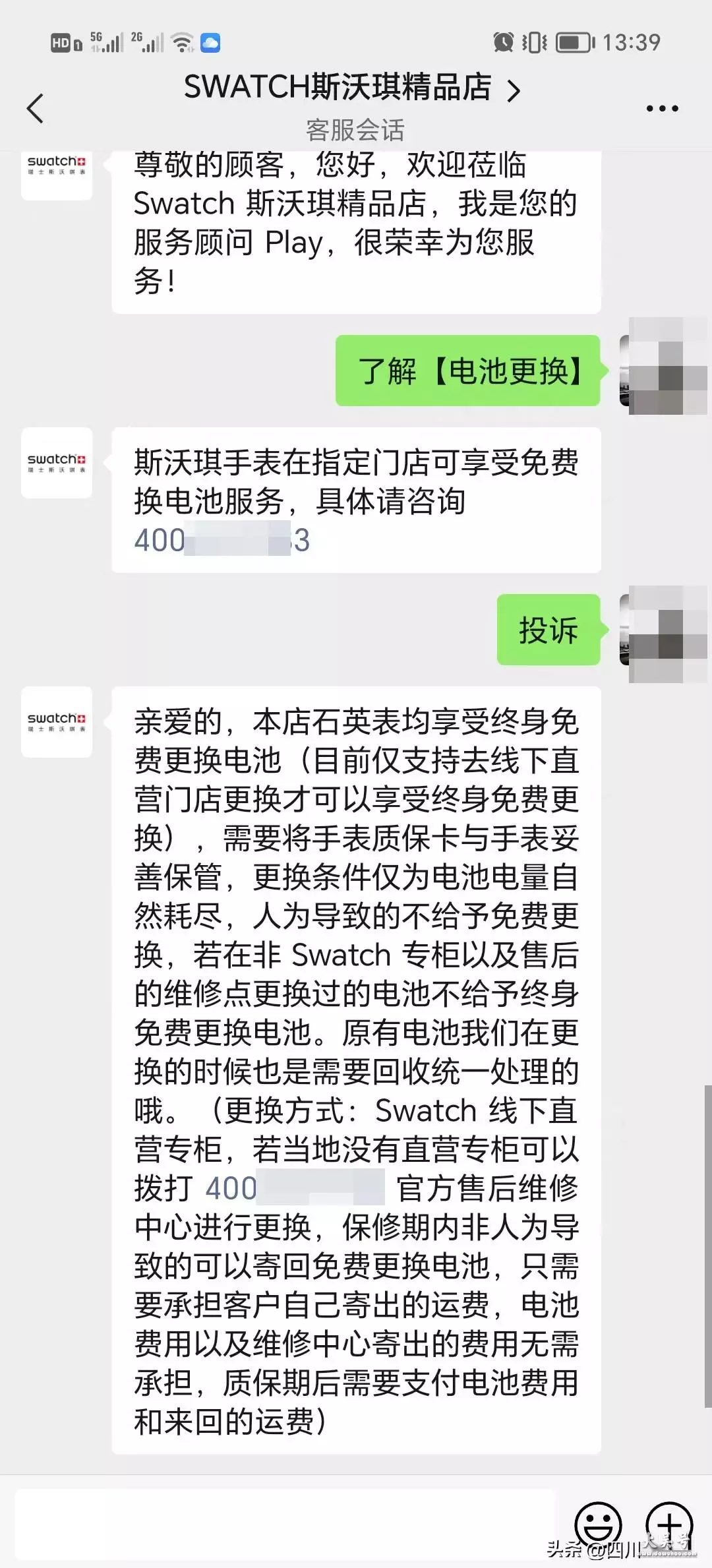Tap the message input field
The width and height of the screenshot is (712, 1568).
coord(285,1524)
